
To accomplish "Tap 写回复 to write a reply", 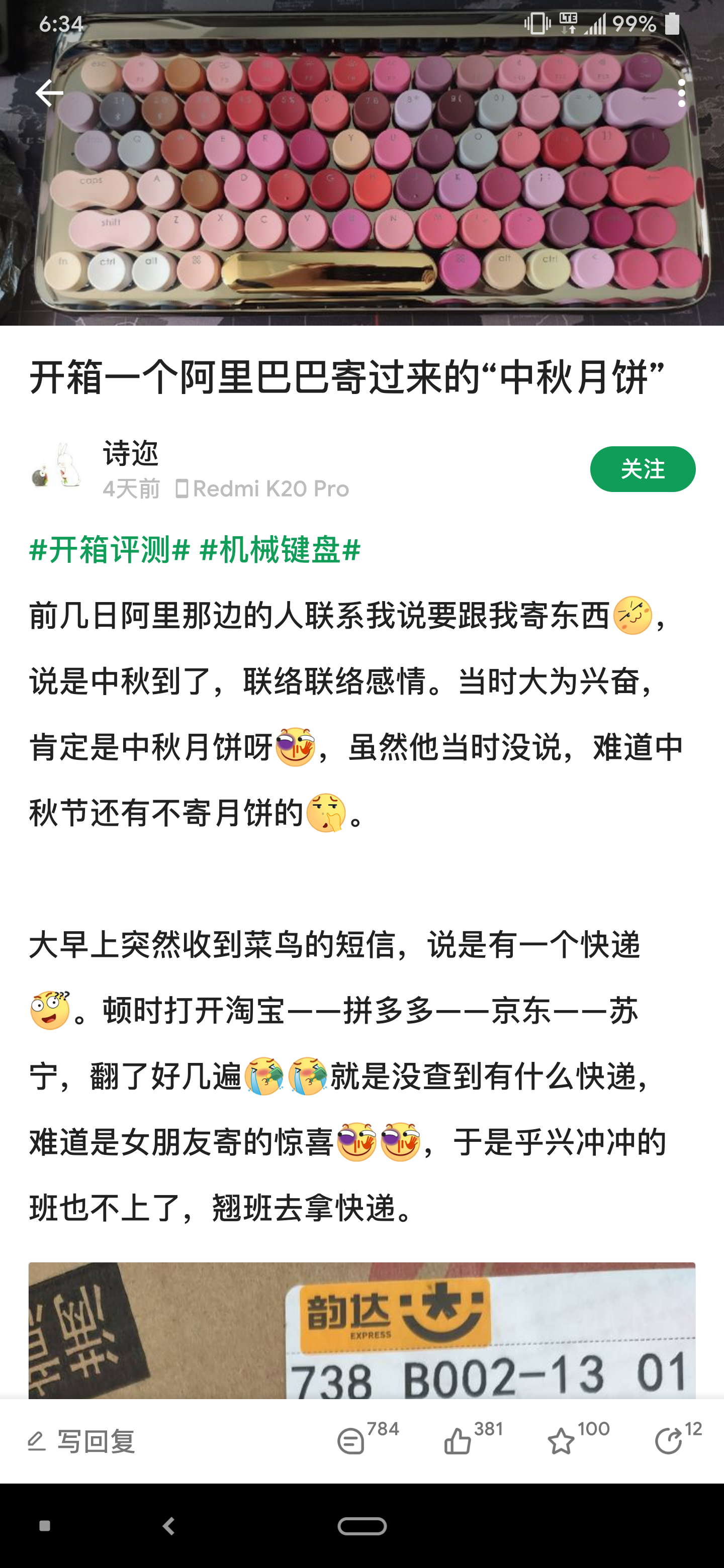I will point(82,1441).
